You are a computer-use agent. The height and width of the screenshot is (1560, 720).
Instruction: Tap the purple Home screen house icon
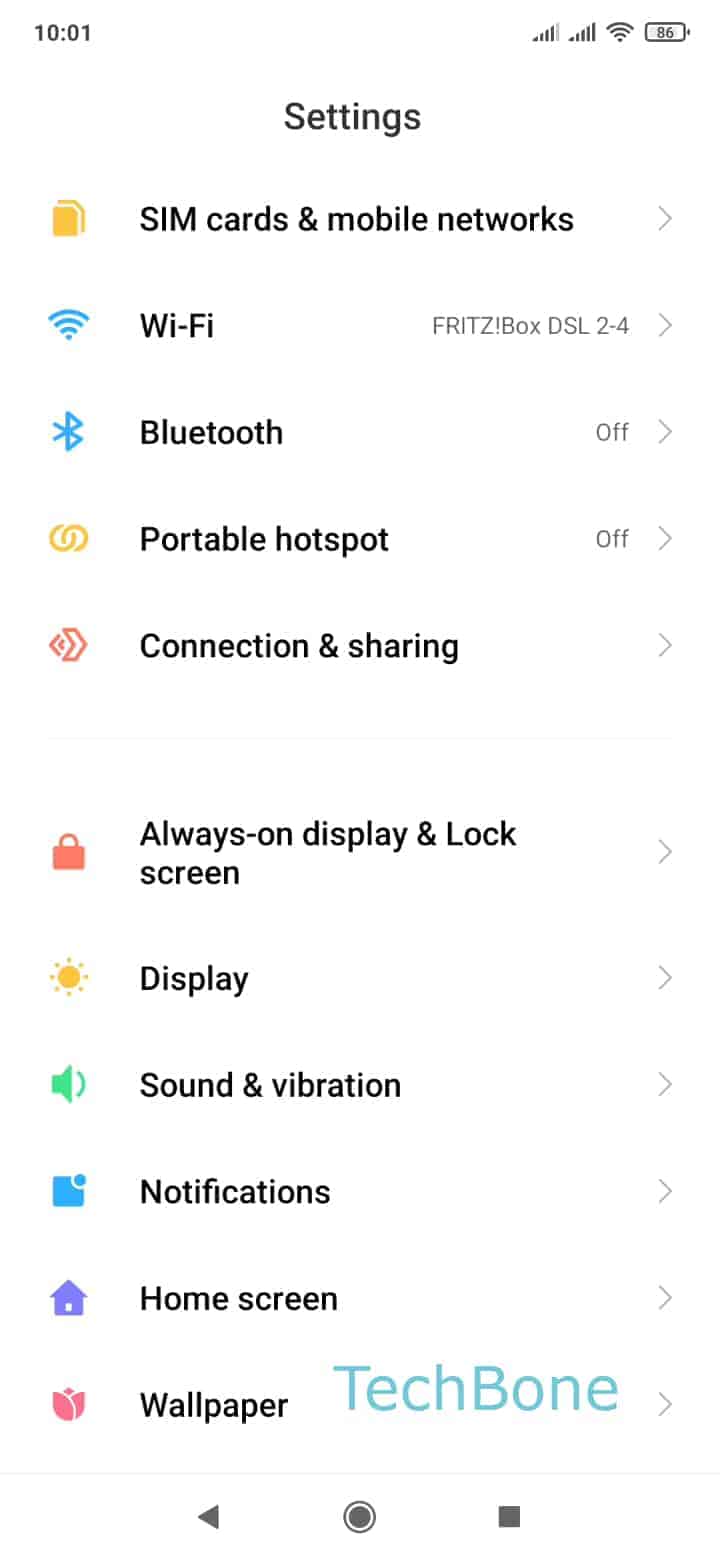(68, 1297)
